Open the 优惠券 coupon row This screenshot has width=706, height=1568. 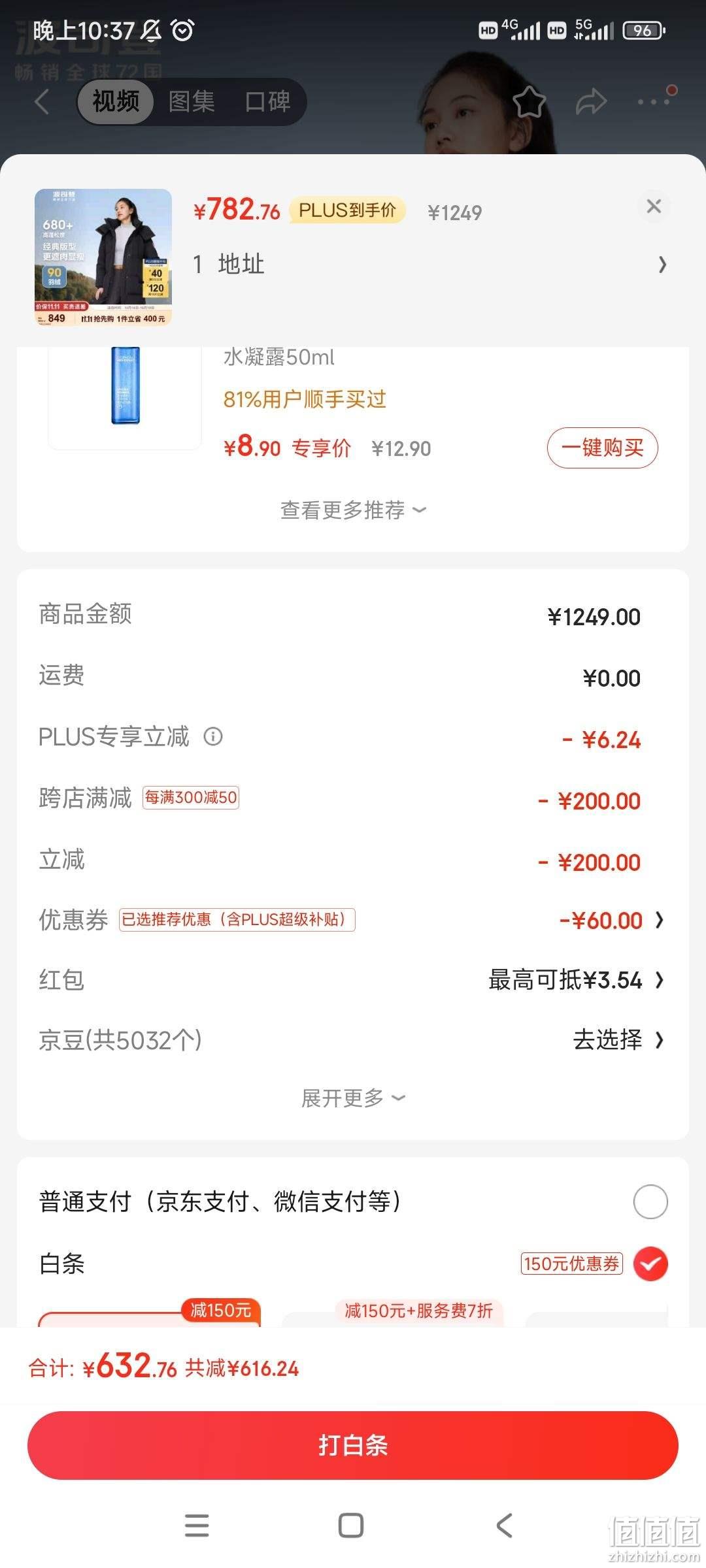(353, 920)
